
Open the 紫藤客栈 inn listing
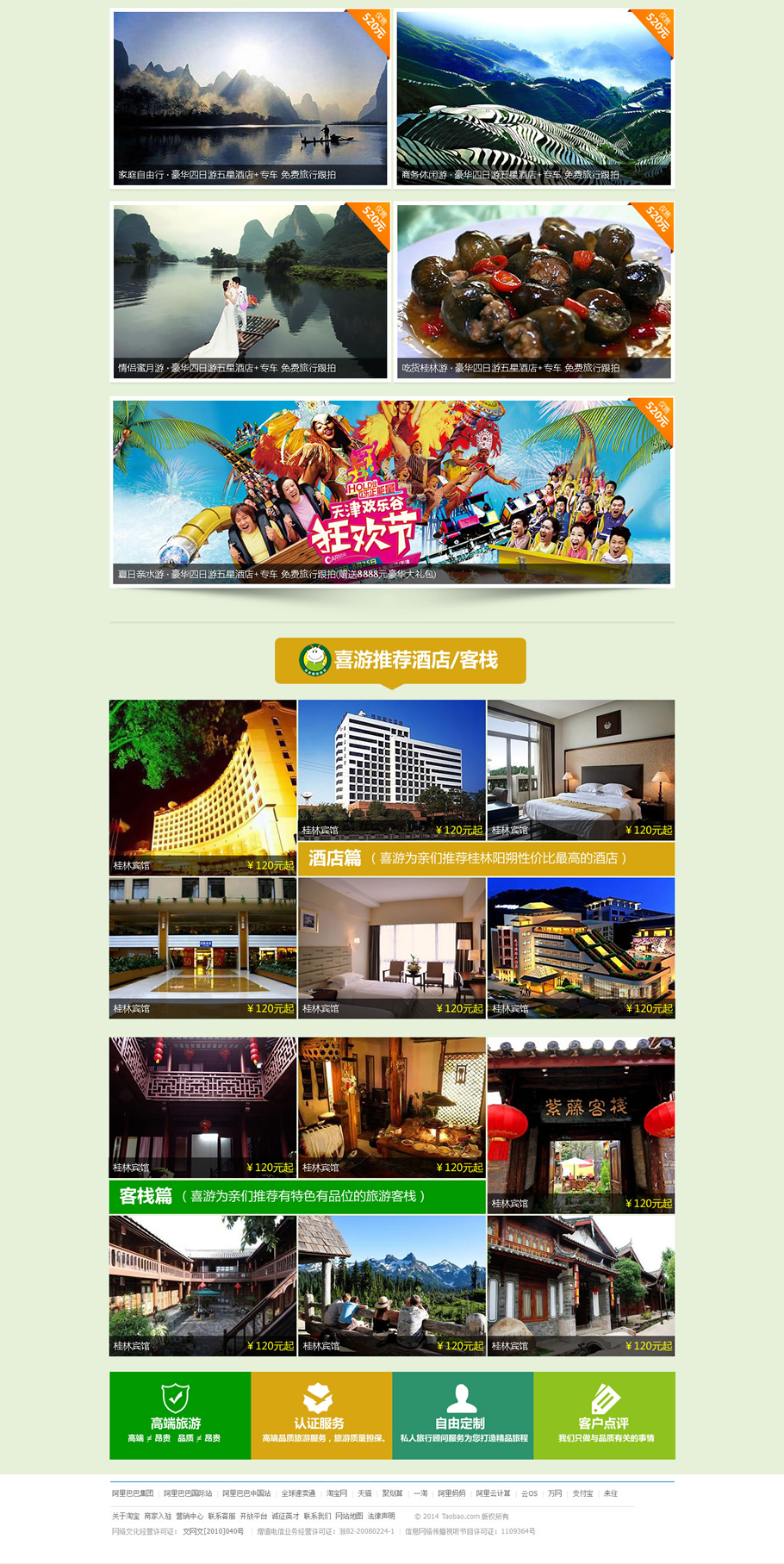(581, 1125)
